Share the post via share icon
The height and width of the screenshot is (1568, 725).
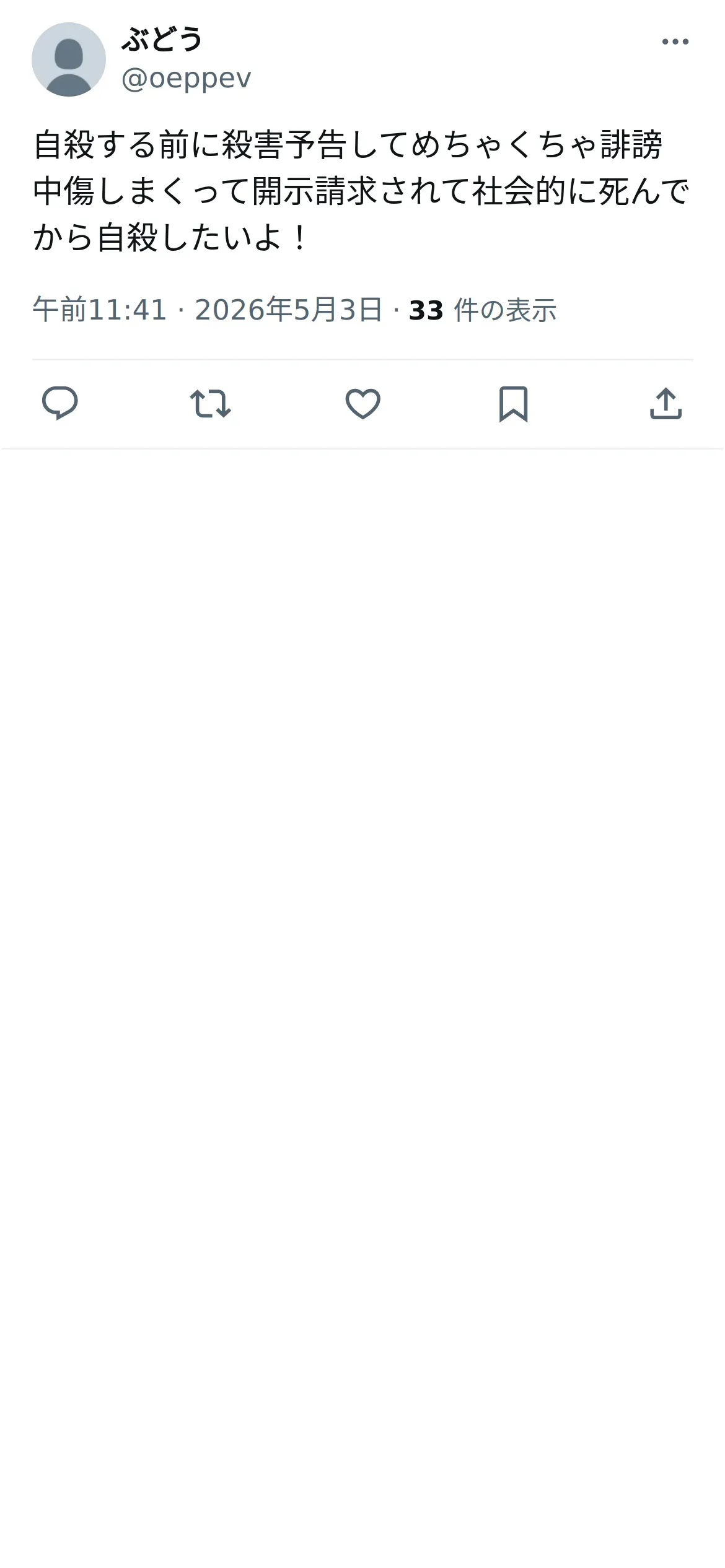click(x=666, y=403)
